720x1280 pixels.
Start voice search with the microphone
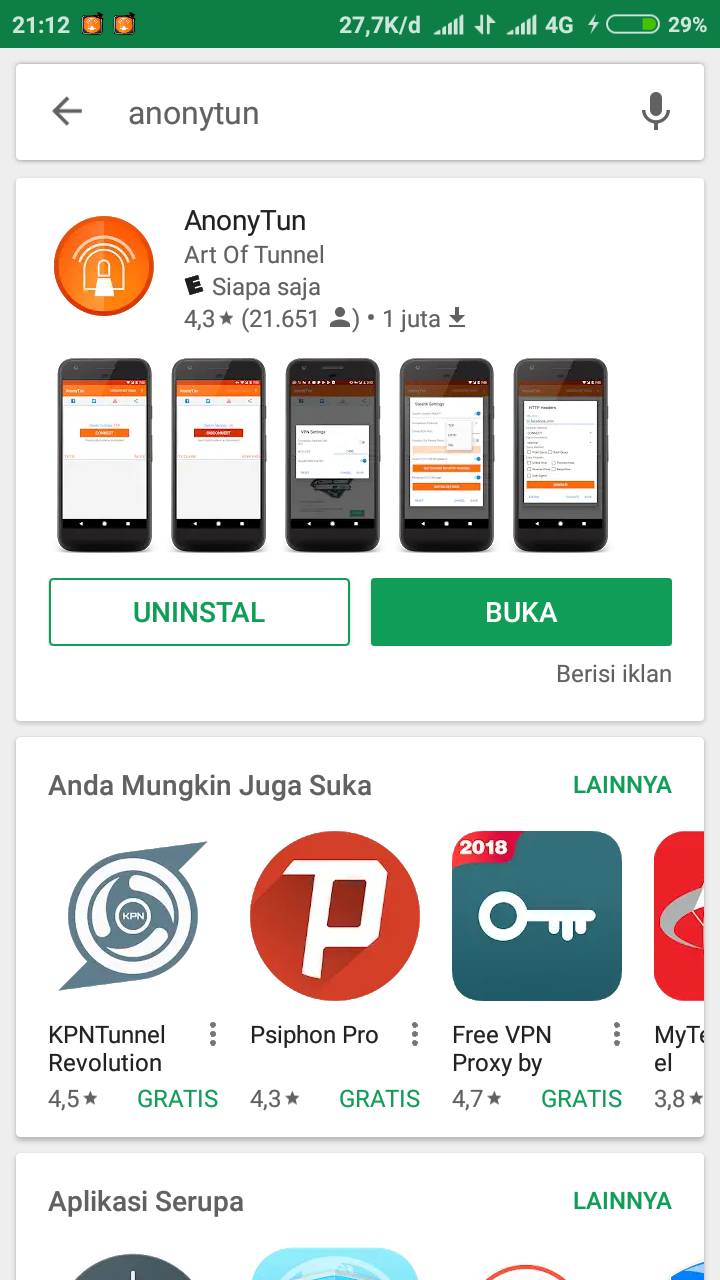tap(655, 112)
